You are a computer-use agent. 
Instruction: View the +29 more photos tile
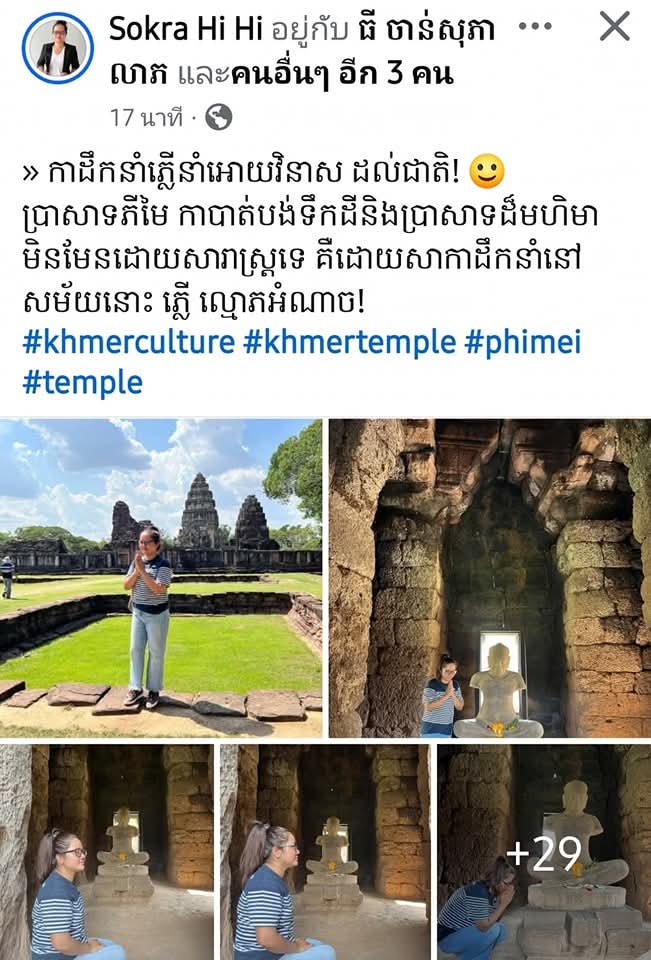pyautogui.click(x=543, y=852)
